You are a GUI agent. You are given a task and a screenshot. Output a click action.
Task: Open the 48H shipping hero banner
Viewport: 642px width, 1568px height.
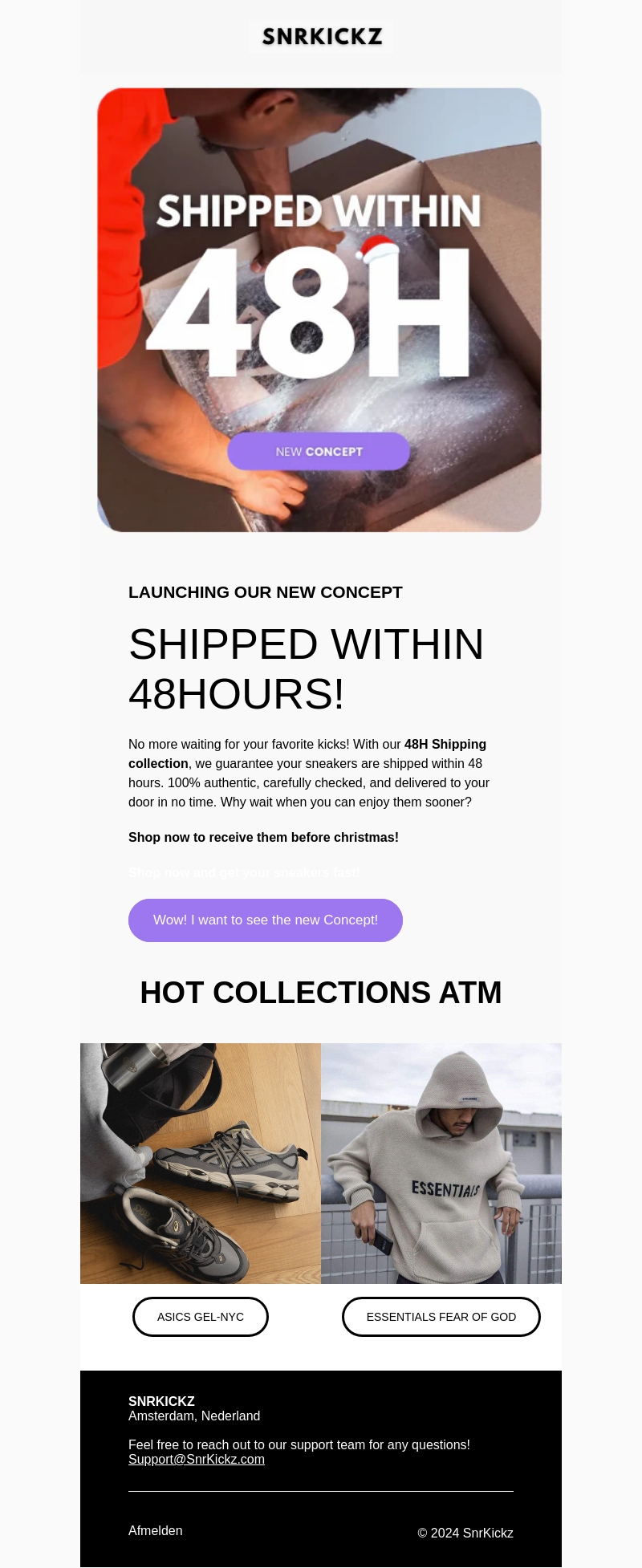click(319, 310)
